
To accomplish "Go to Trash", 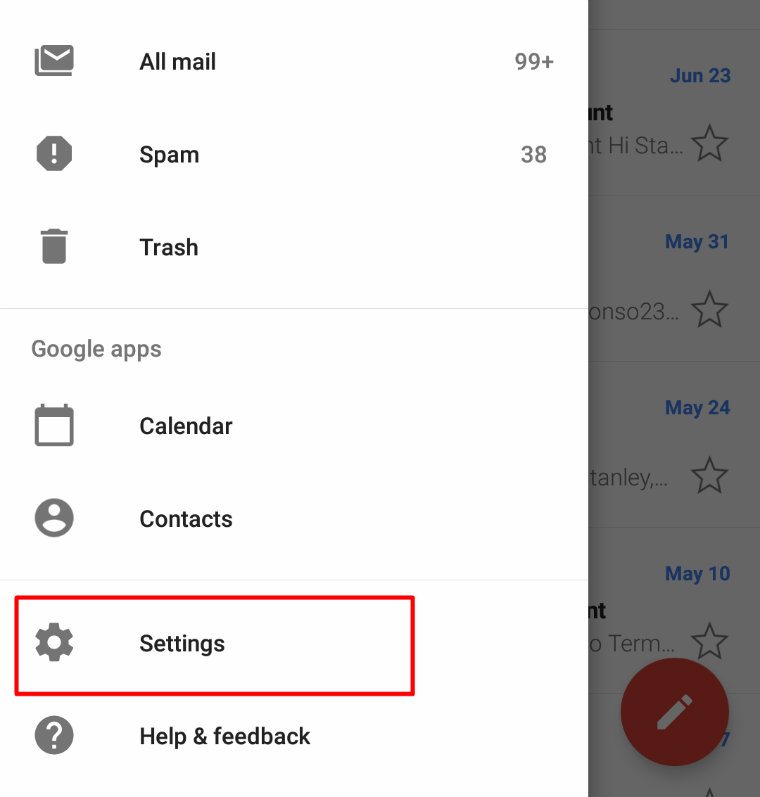I will 169,247.
